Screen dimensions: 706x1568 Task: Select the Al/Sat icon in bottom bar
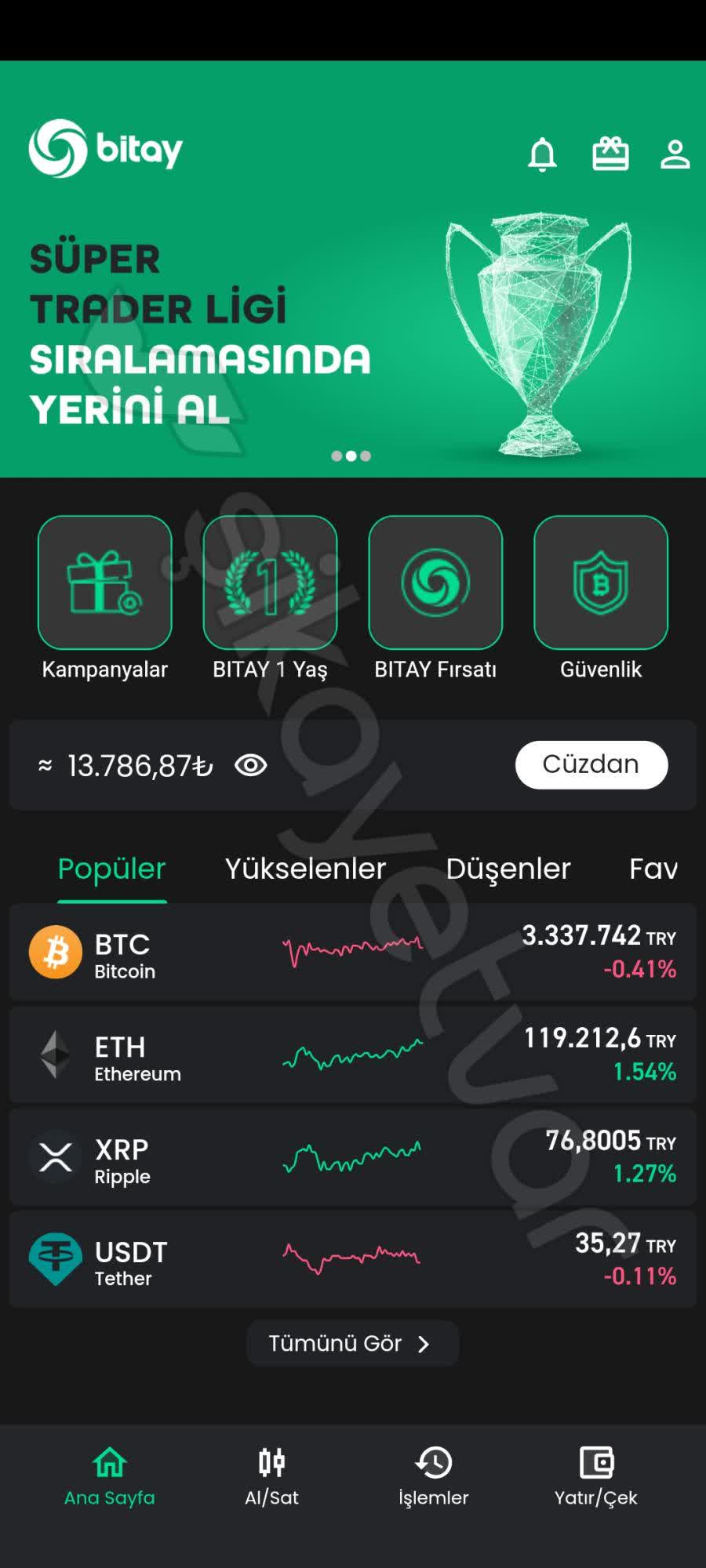(271, 1474)
